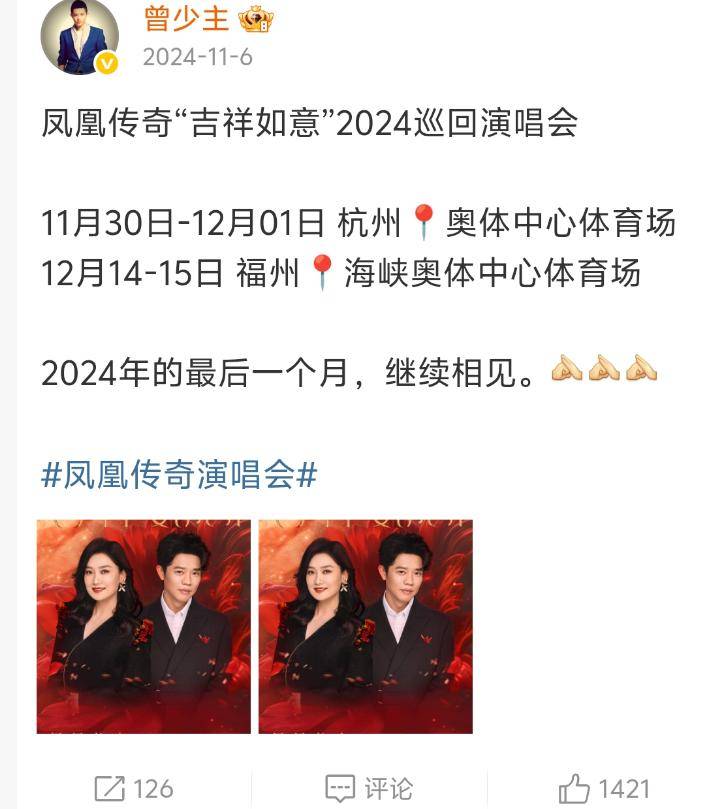
Task: View the second concert poster image
Action: pyautogui.click(x=366, y=627)
